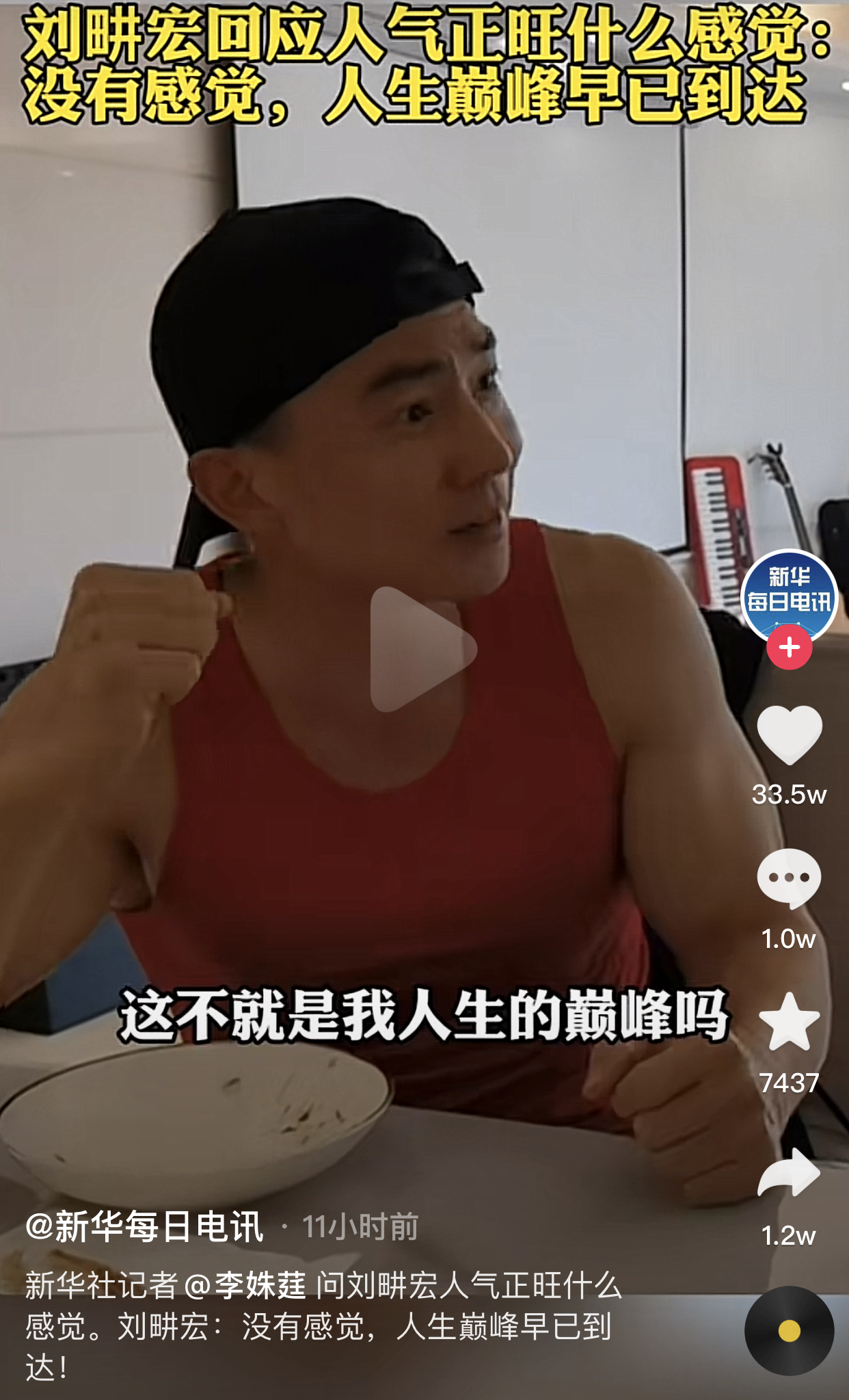Screen dimensions: 849x1400
Task: Add this video to favorites
Action: coord(789,1021)
